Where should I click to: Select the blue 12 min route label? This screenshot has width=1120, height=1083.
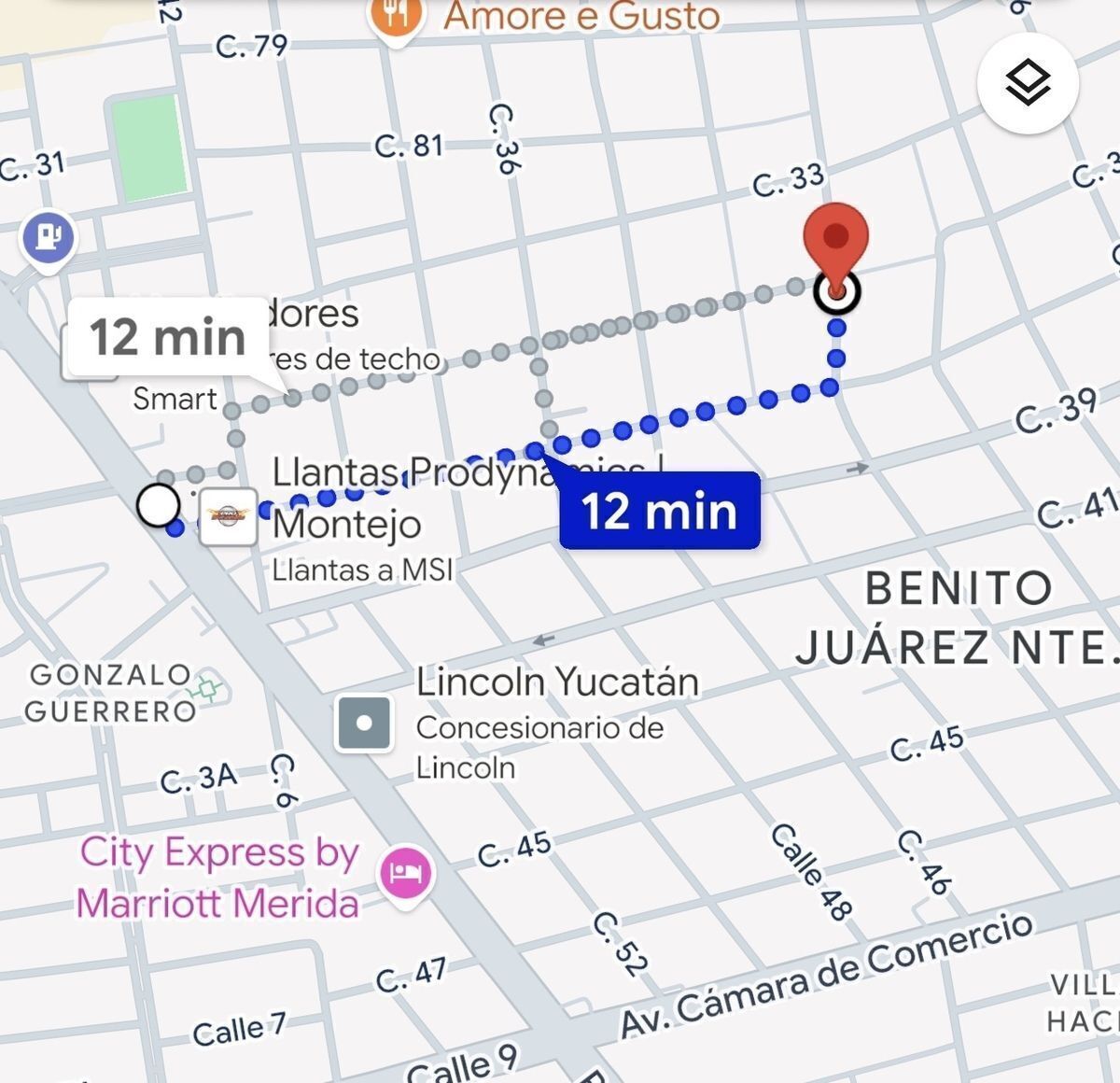tap(660, 511)
